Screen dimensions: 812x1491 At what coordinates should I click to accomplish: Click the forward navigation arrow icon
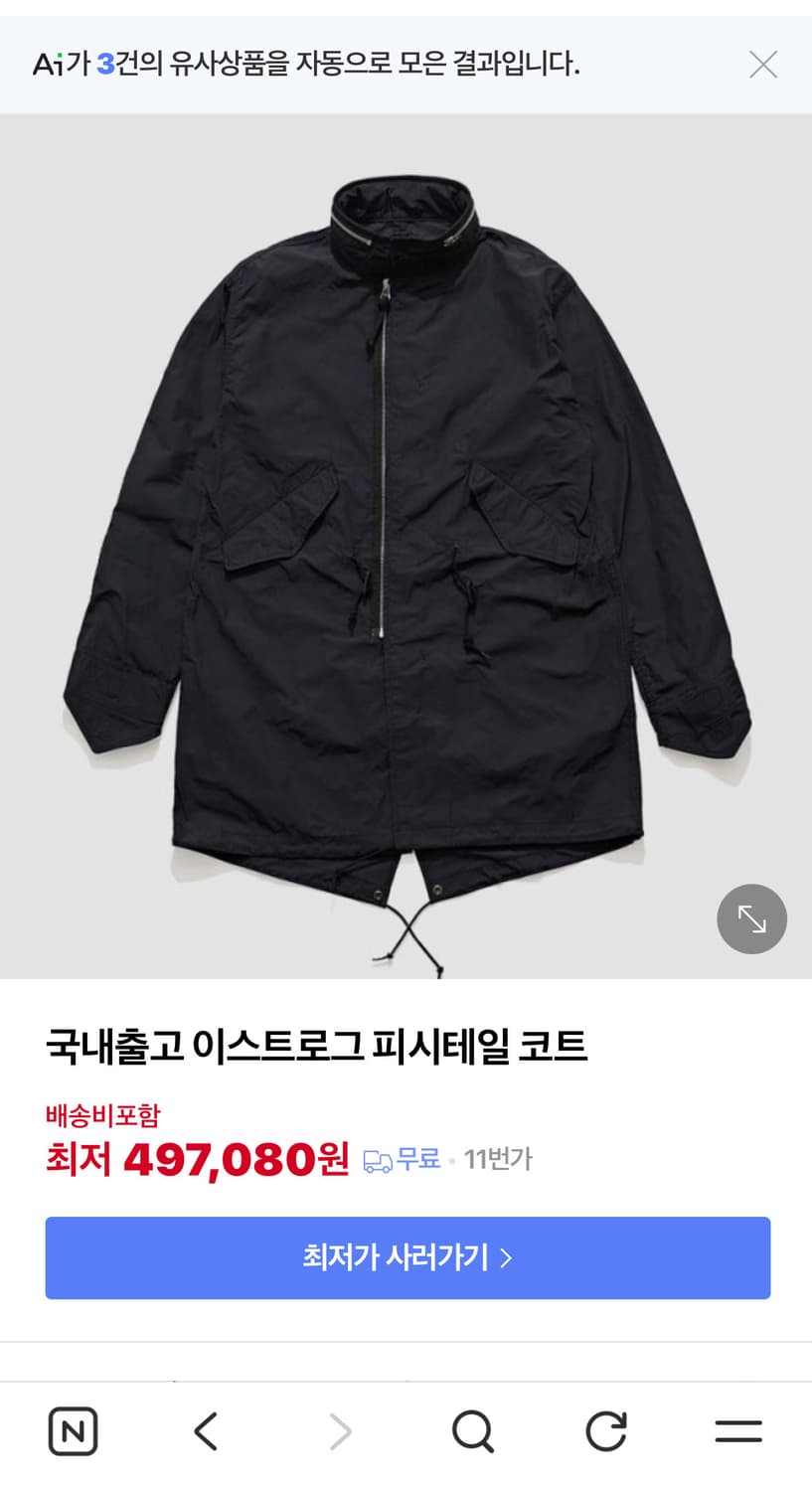coord(339,1431)
